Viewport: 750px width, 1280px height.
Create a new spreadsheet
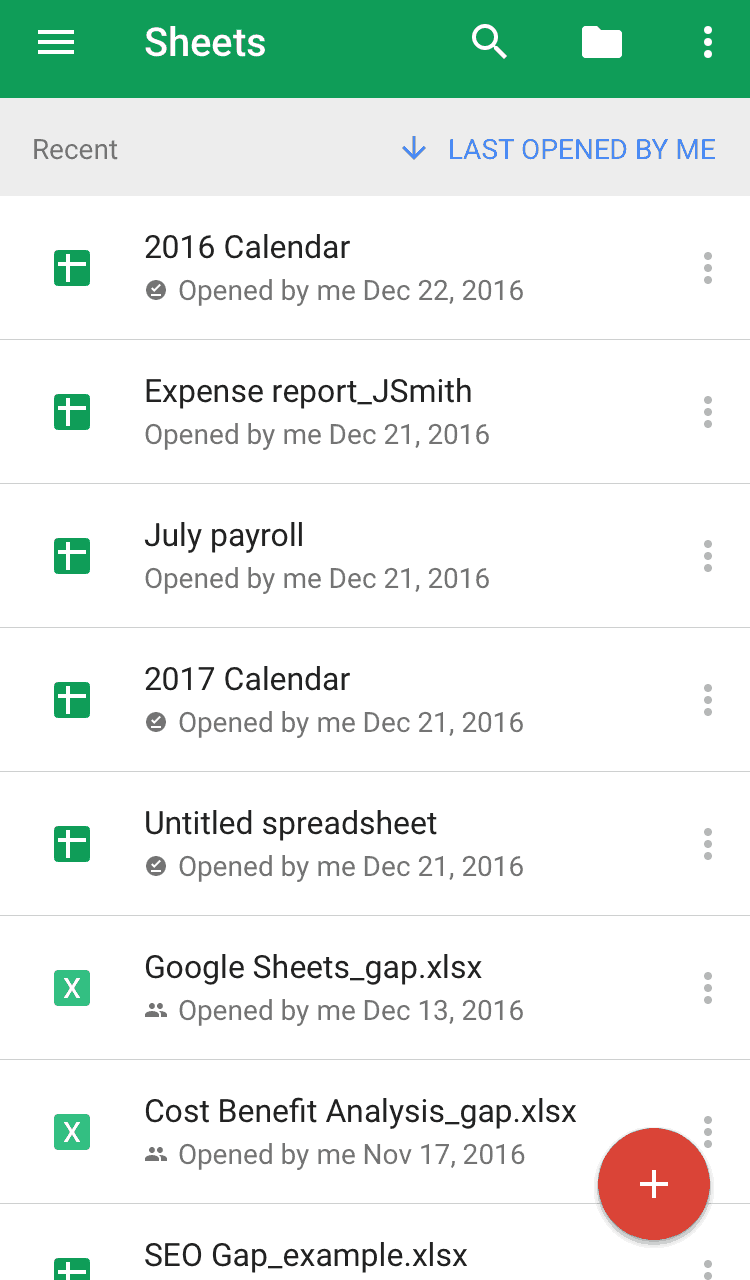[x=654, y=1185]
